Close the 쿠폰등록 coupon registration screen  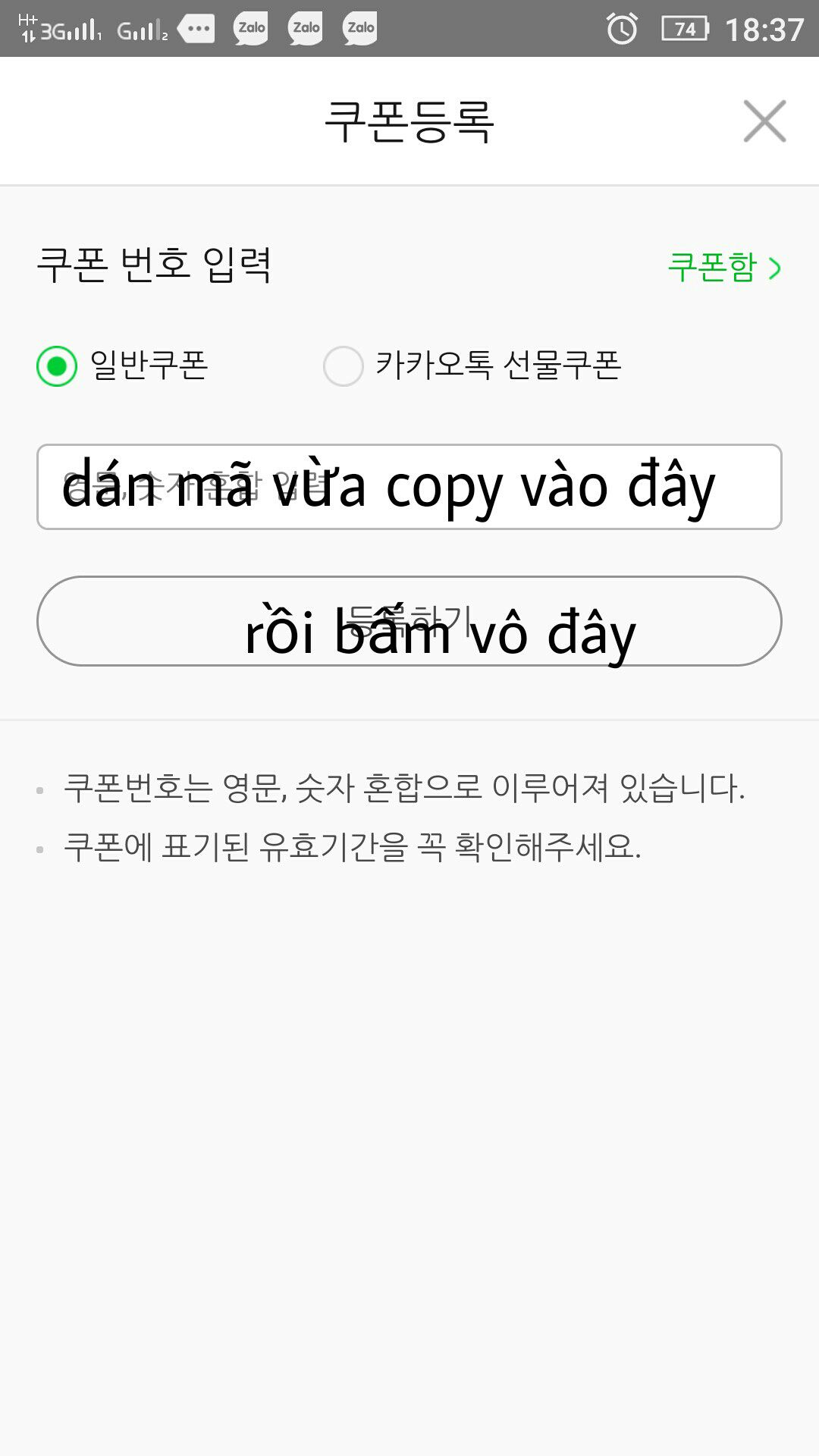coord(764,121)
